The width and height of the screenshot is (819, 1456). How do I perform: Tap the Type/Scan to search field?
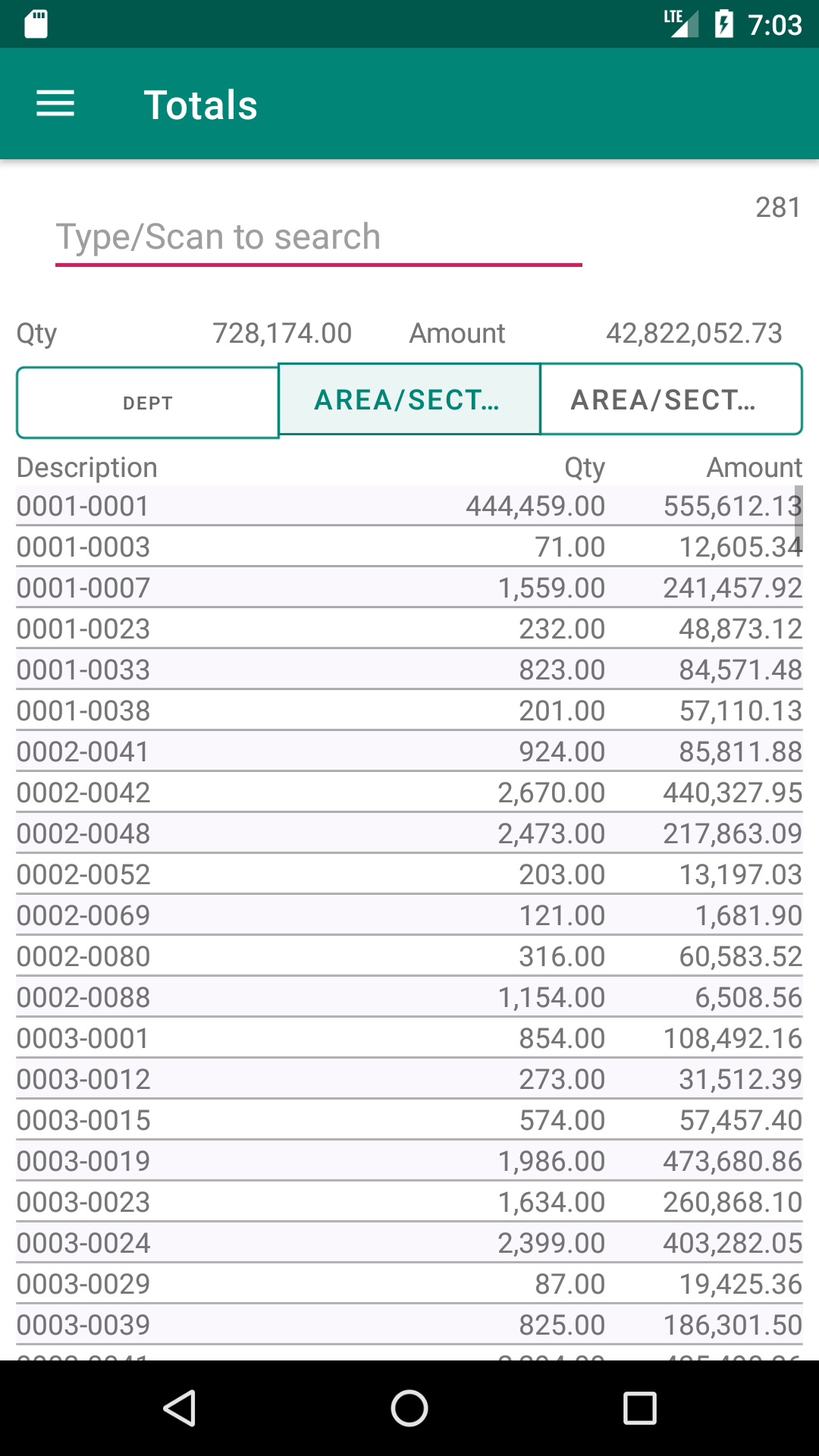(318, 237)
